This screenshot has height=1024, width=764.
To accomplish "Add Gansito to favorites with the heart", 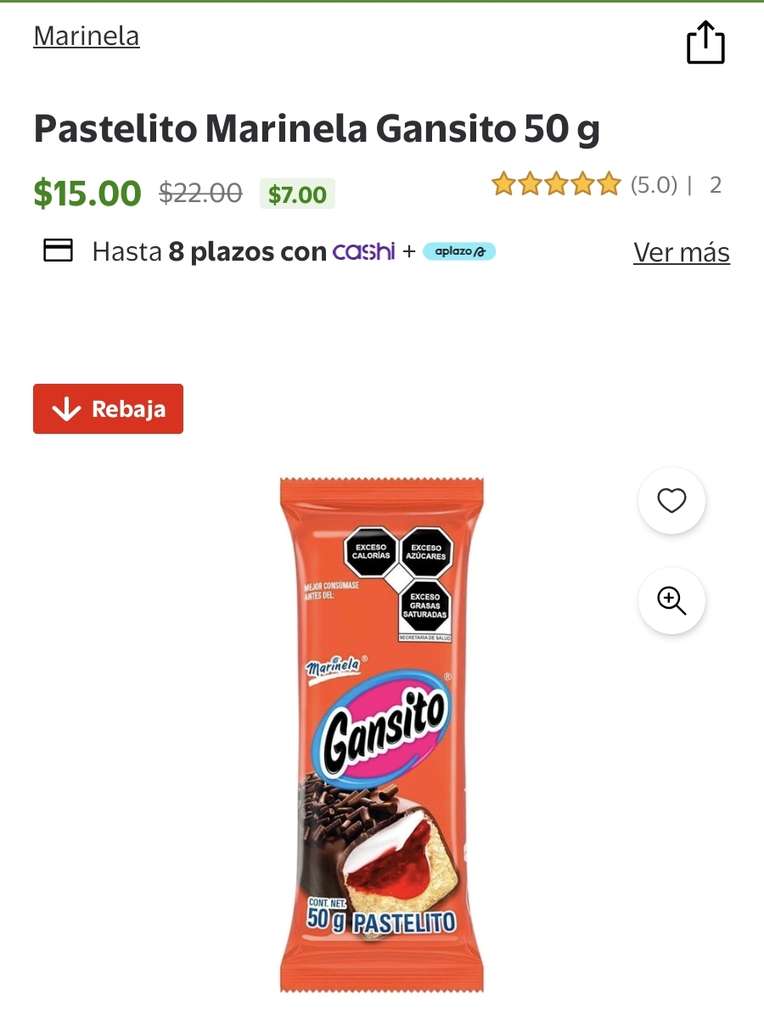I will pyautogui.click(x=671, y=501).
